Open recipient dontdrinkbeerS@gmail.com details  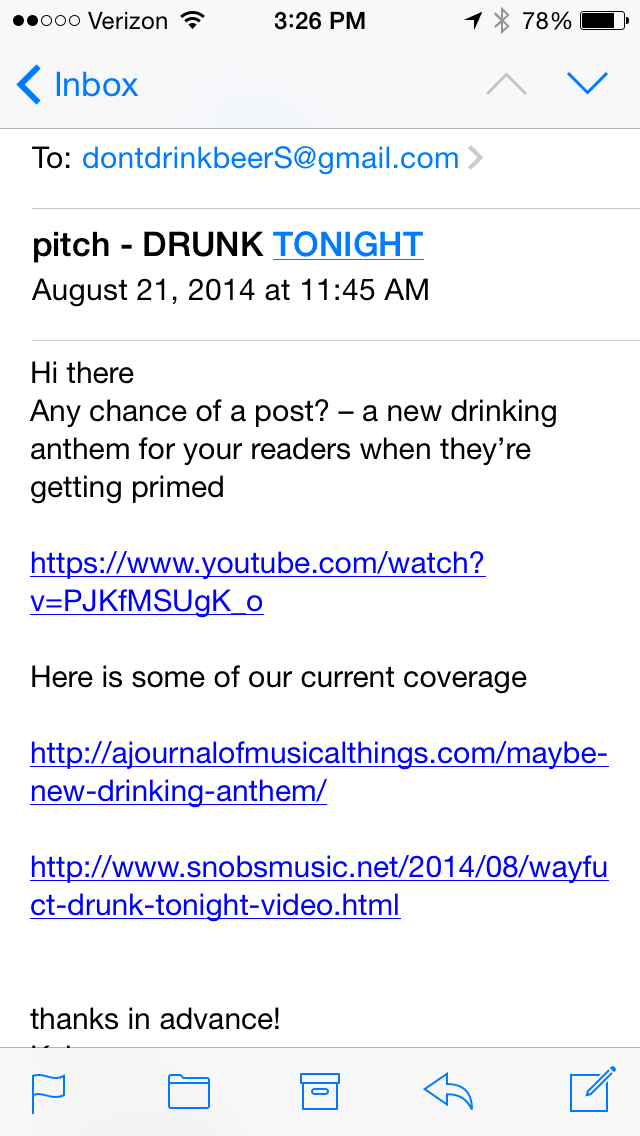click(271, 158)
